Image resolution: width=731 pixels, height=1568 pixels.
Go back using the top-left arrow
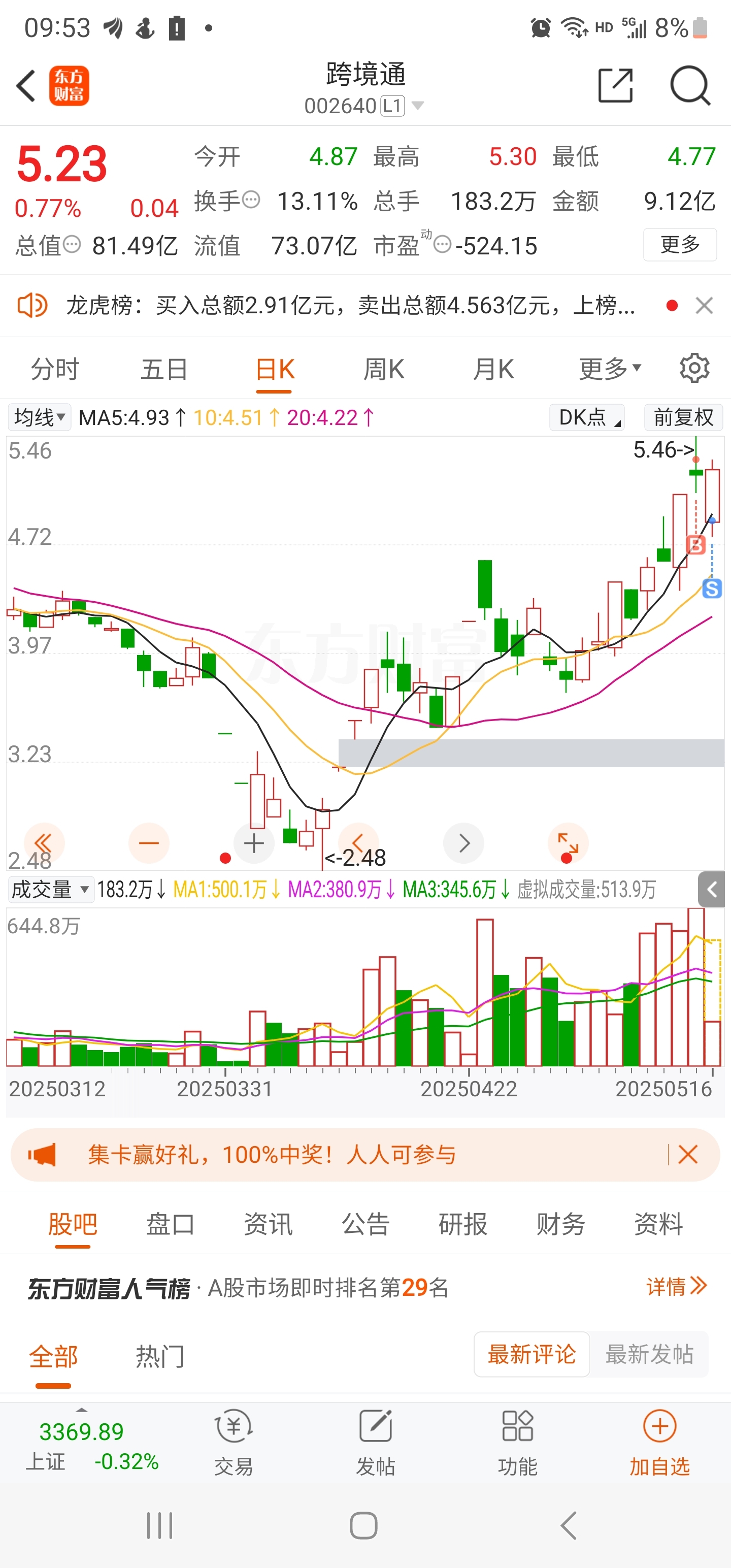[x=26, y=86]
